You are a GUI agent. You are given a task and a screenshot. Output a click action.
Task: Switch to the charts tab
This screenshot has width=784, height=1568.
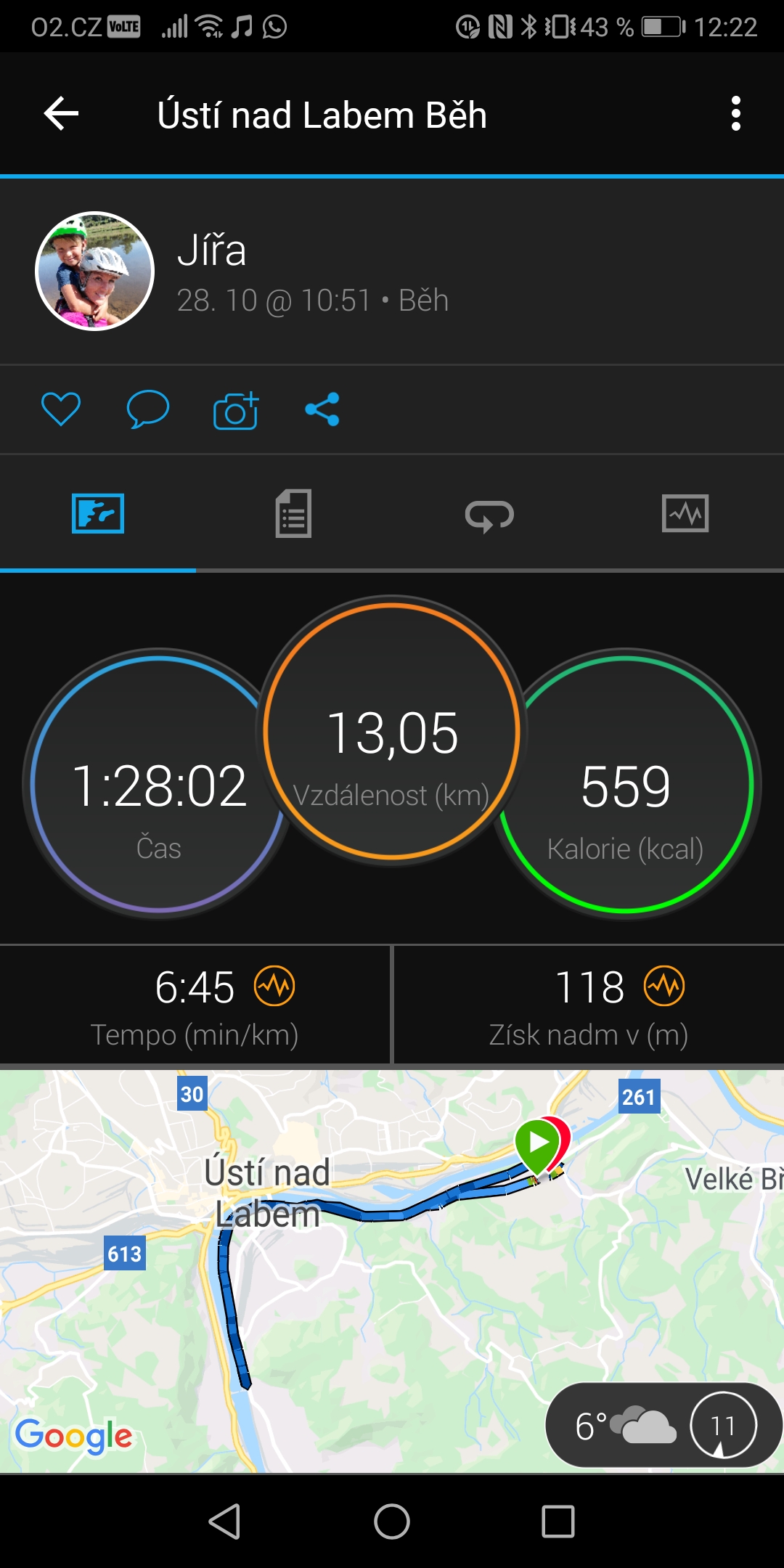click(x=685, y=514)
